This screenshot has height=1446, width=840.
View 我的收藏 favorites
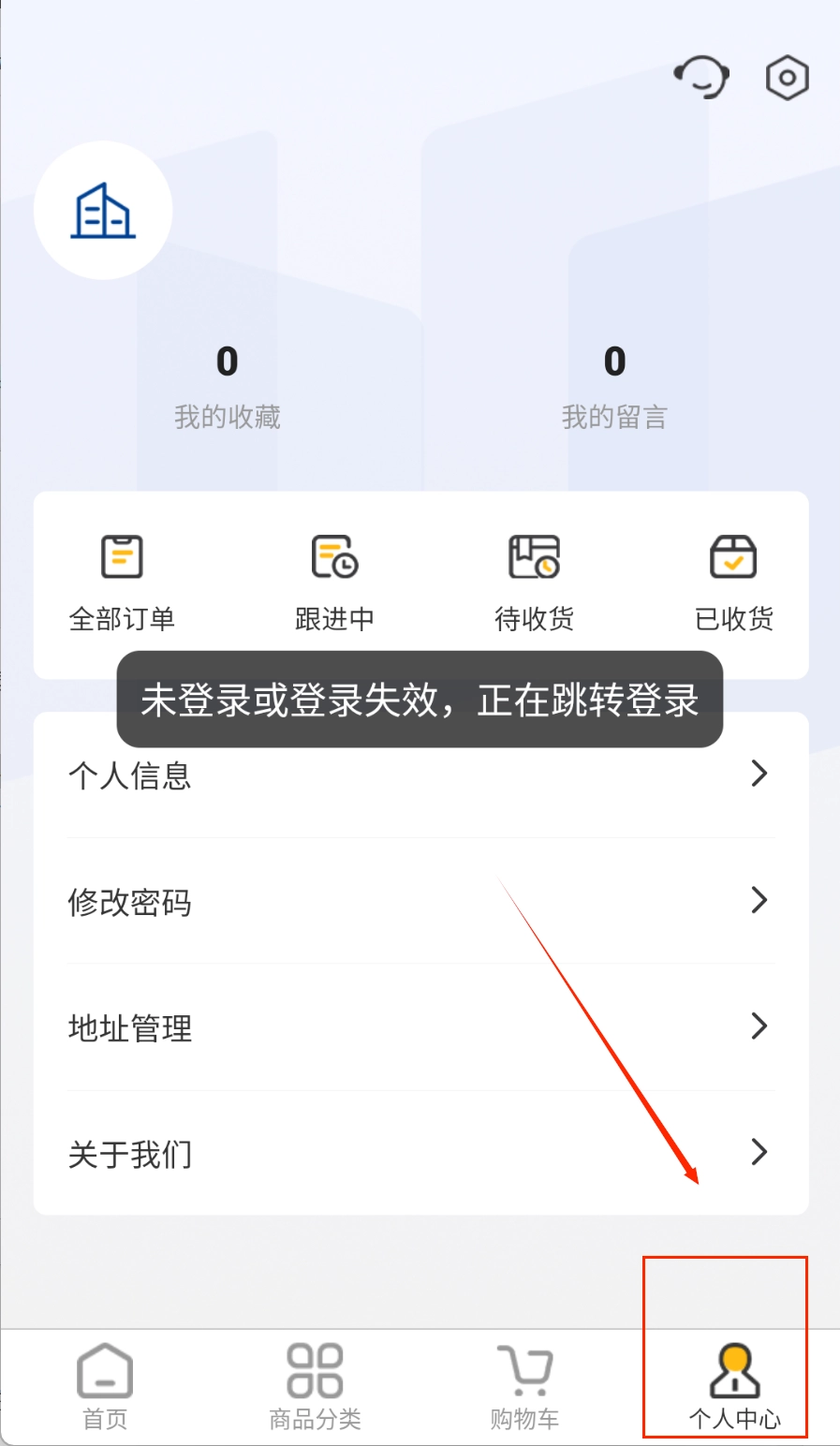pos(228,386)
